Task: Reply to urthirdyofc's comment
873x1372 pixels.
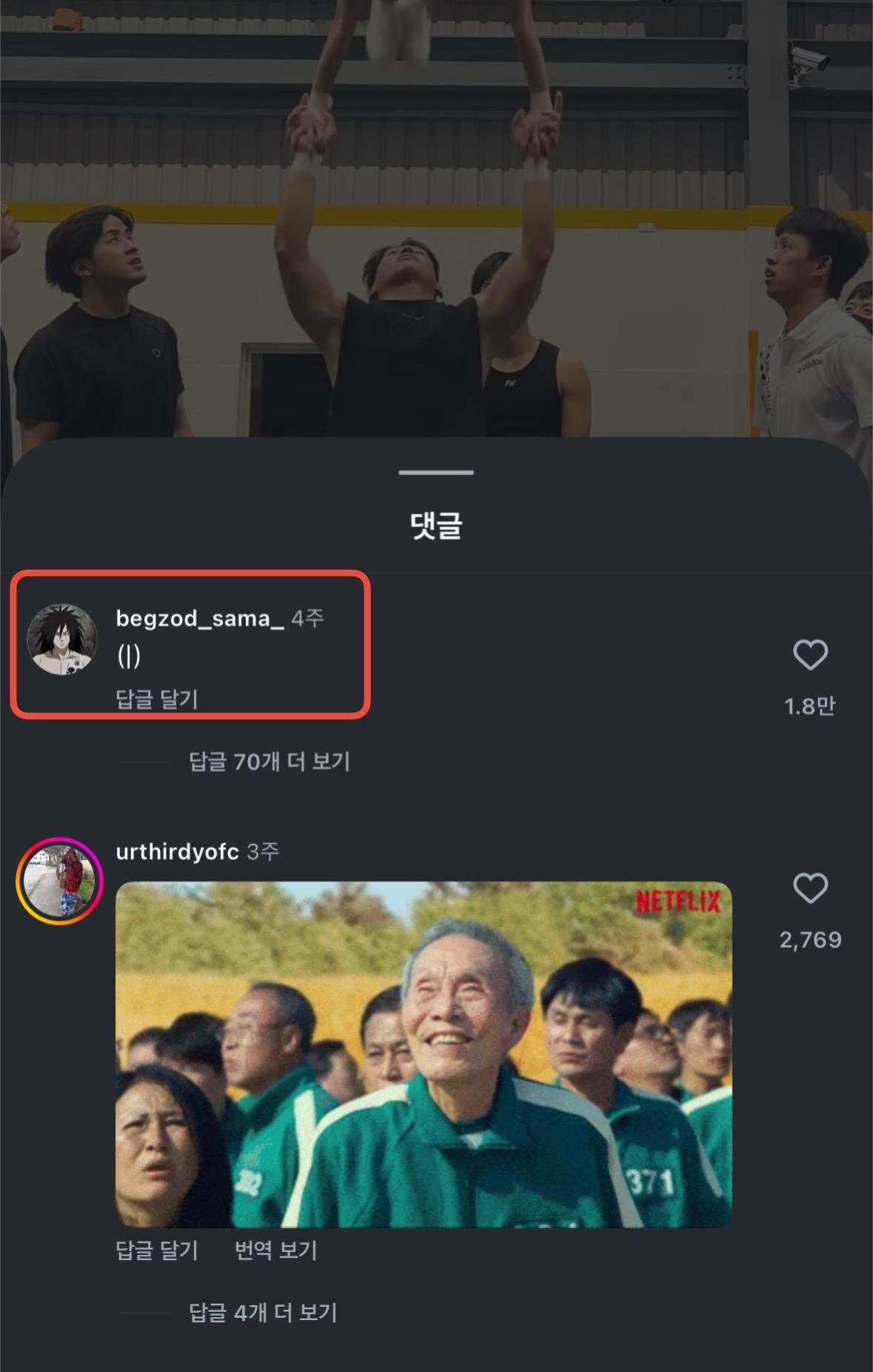Action: click(x=157, y=1251)
